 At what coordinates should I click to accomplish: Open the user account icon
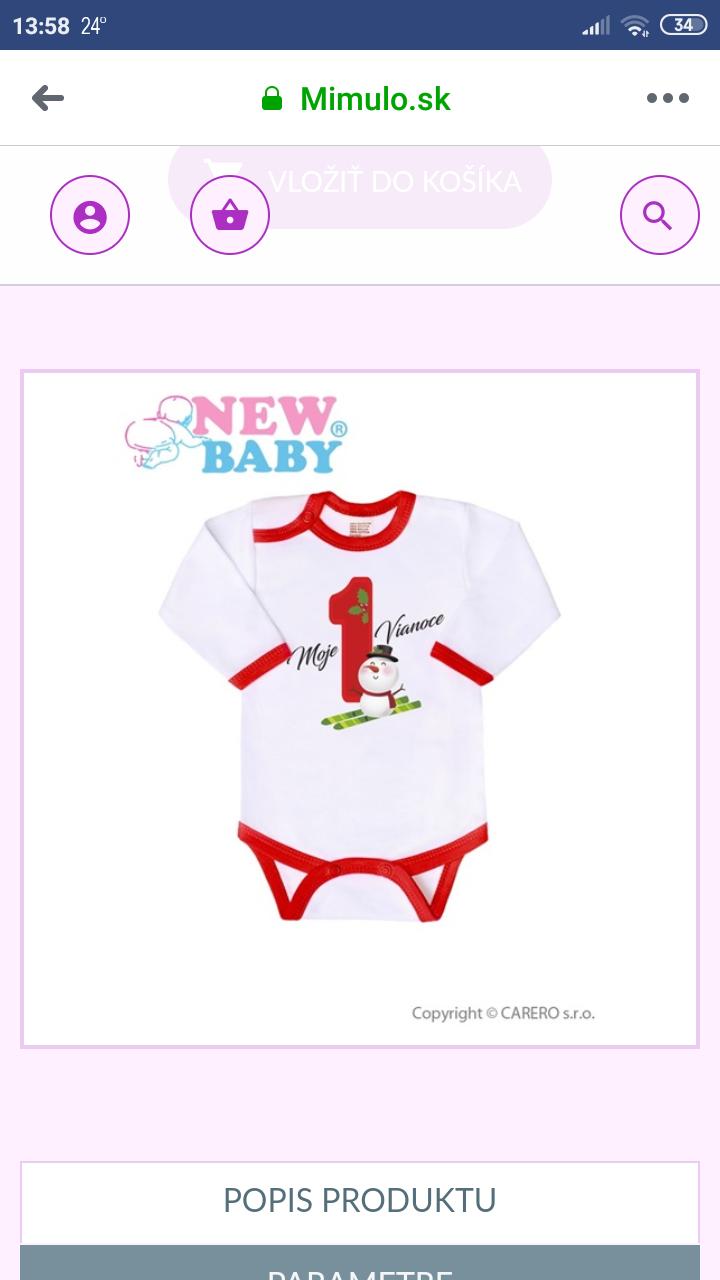click(x=90, y=215)
